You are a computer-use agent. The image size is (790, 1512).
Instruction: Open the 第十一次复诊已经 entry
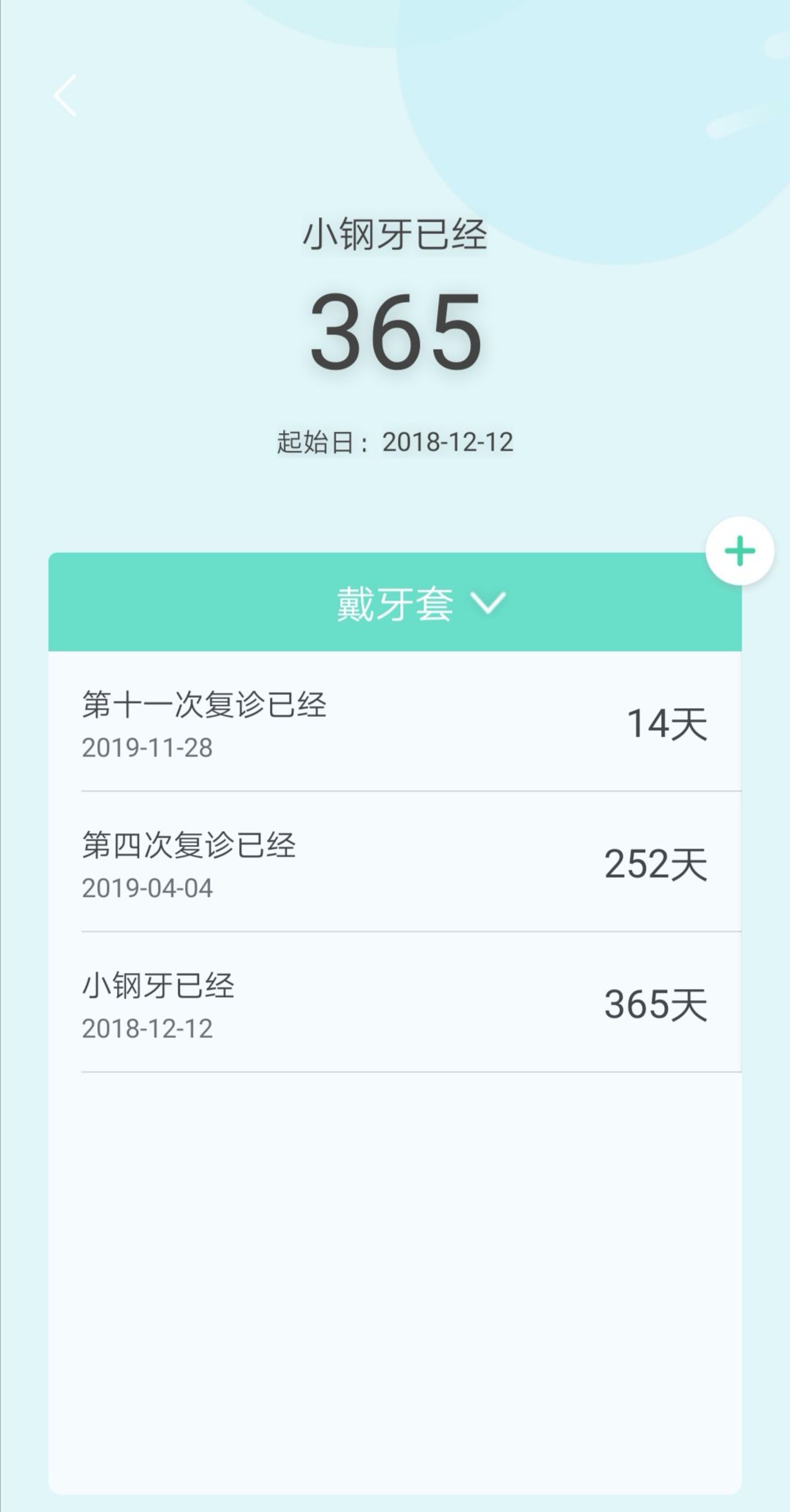tap(395, 723)
